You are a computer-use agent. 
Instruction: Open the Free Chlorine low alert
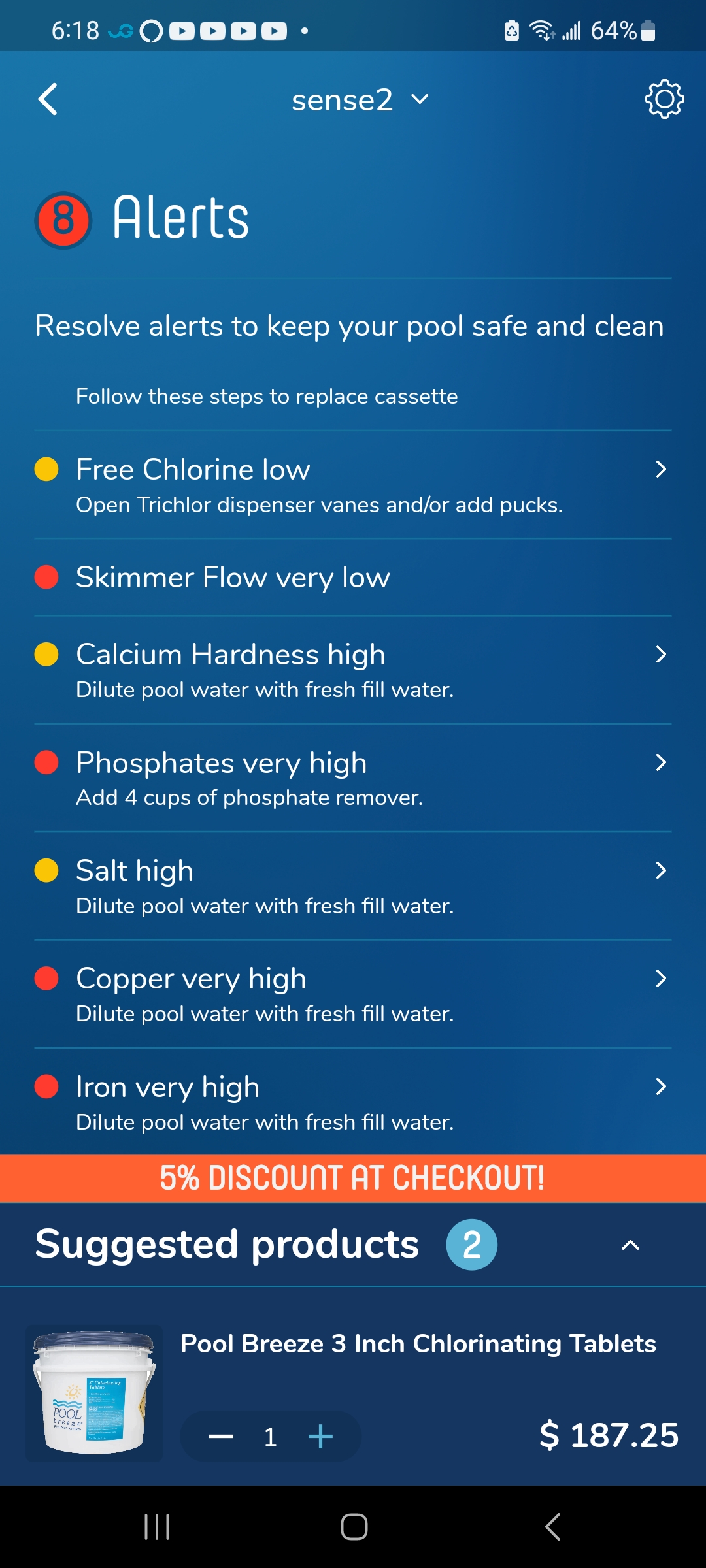click(x=353, y=485)
